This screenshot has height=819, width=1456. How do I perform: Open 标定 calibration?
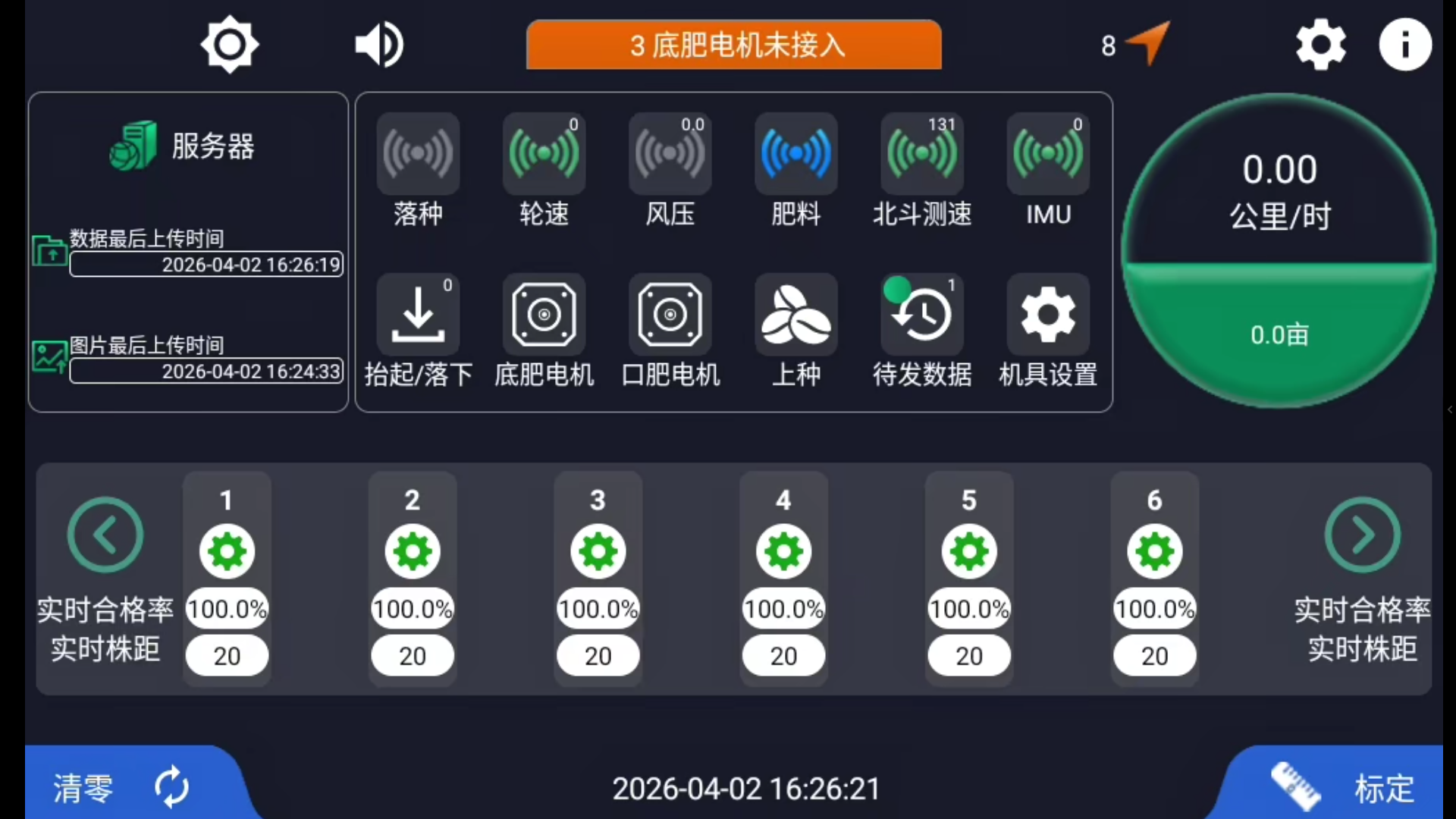click(x=1342, y=787)
